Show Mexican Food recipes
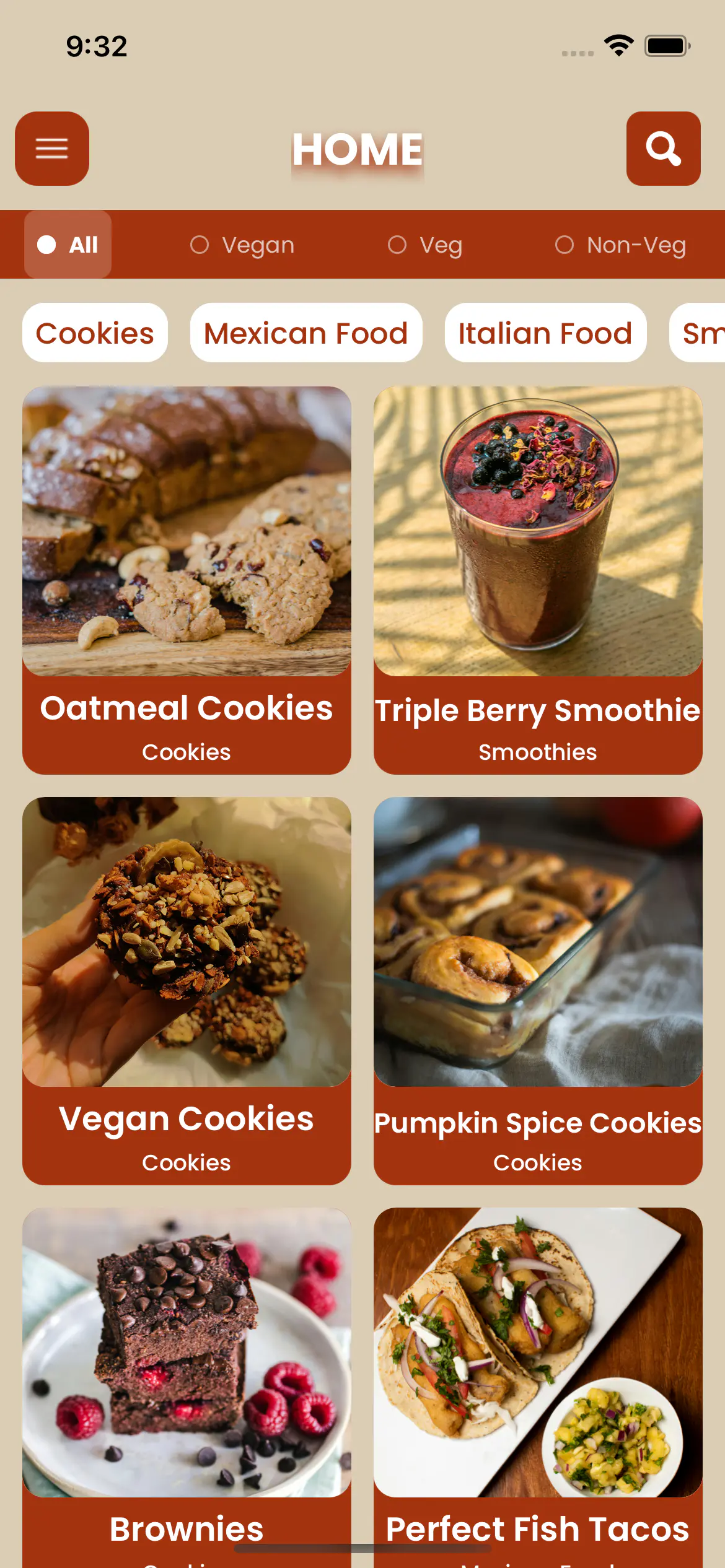Screen dimensions: 725x1568 click(306, 333)
